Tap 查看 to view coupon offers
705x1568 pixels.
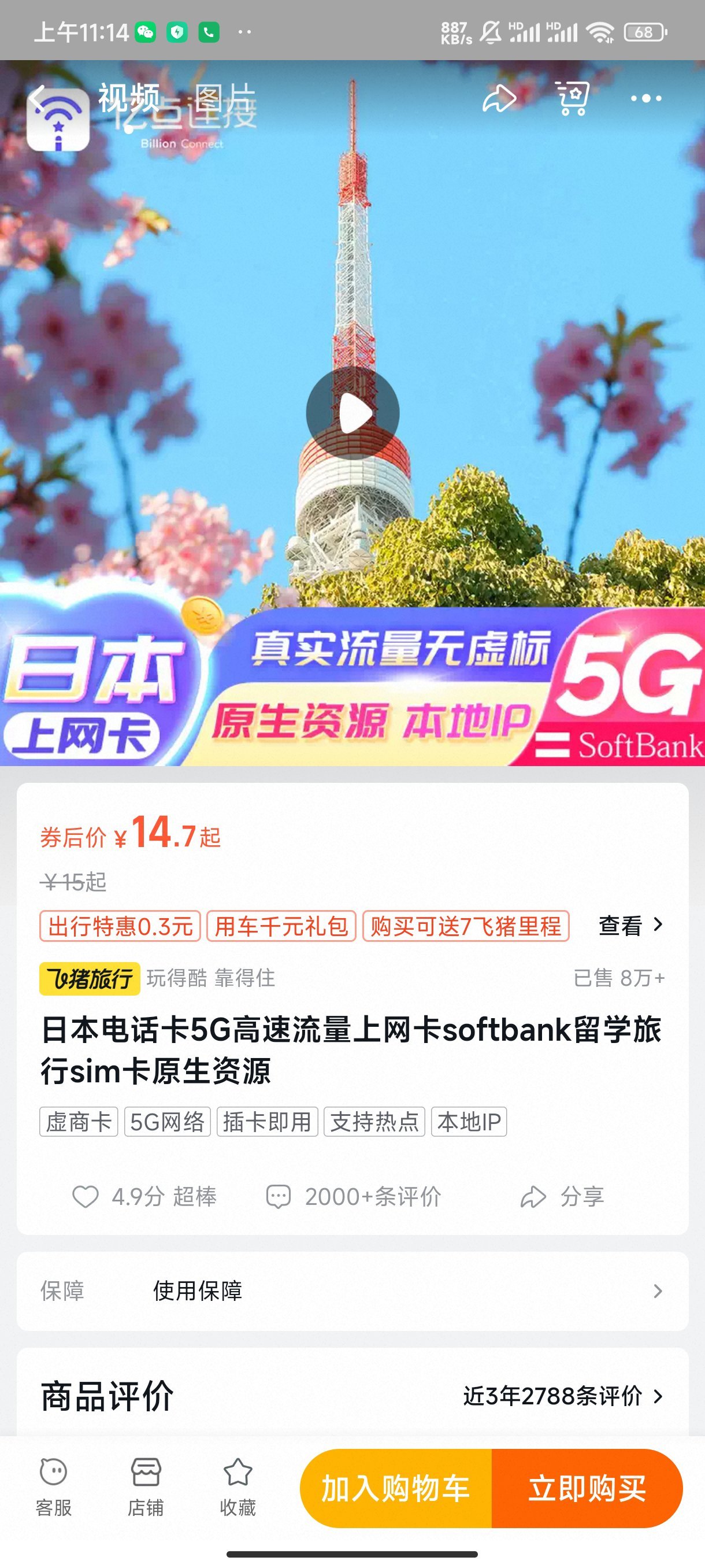click(x=630, y=926)
